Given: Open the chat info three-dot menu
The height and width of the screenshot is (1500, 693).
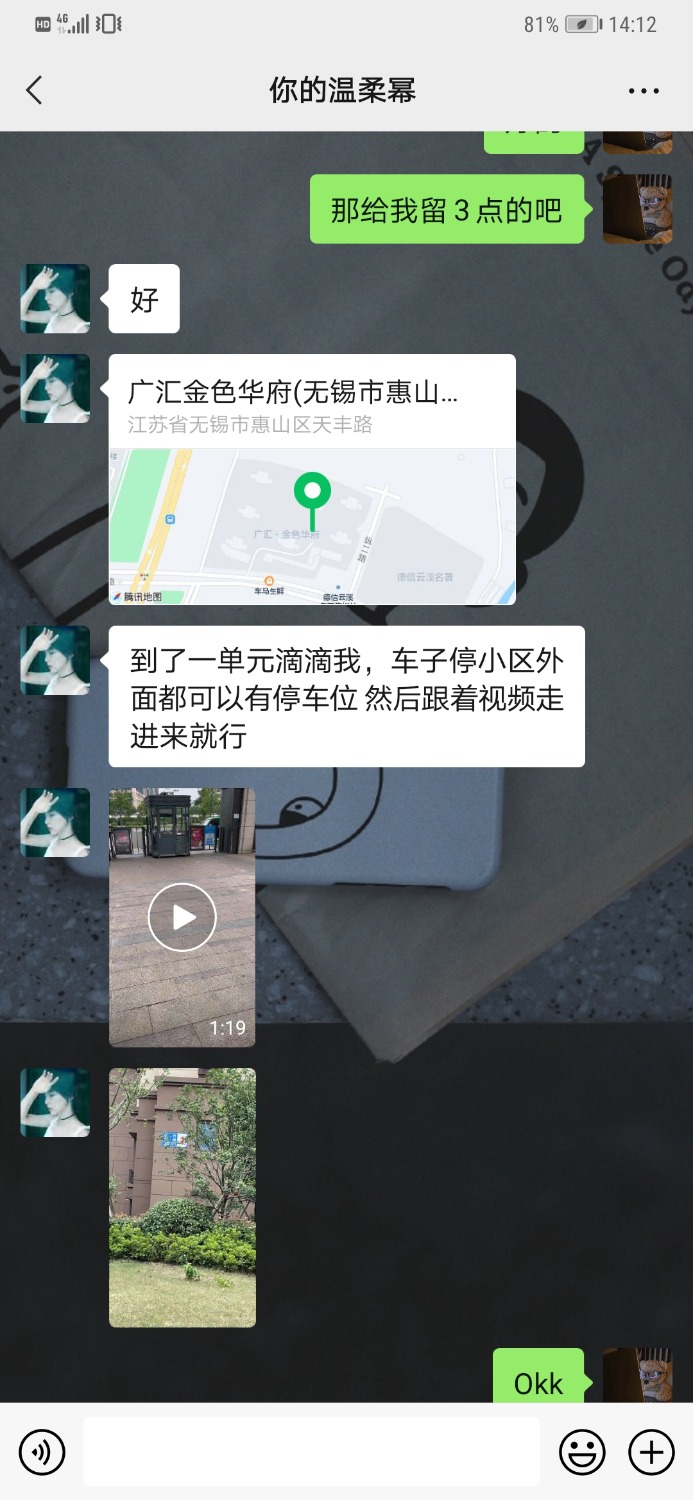Looking at the screenshot, I should point(643,91).
